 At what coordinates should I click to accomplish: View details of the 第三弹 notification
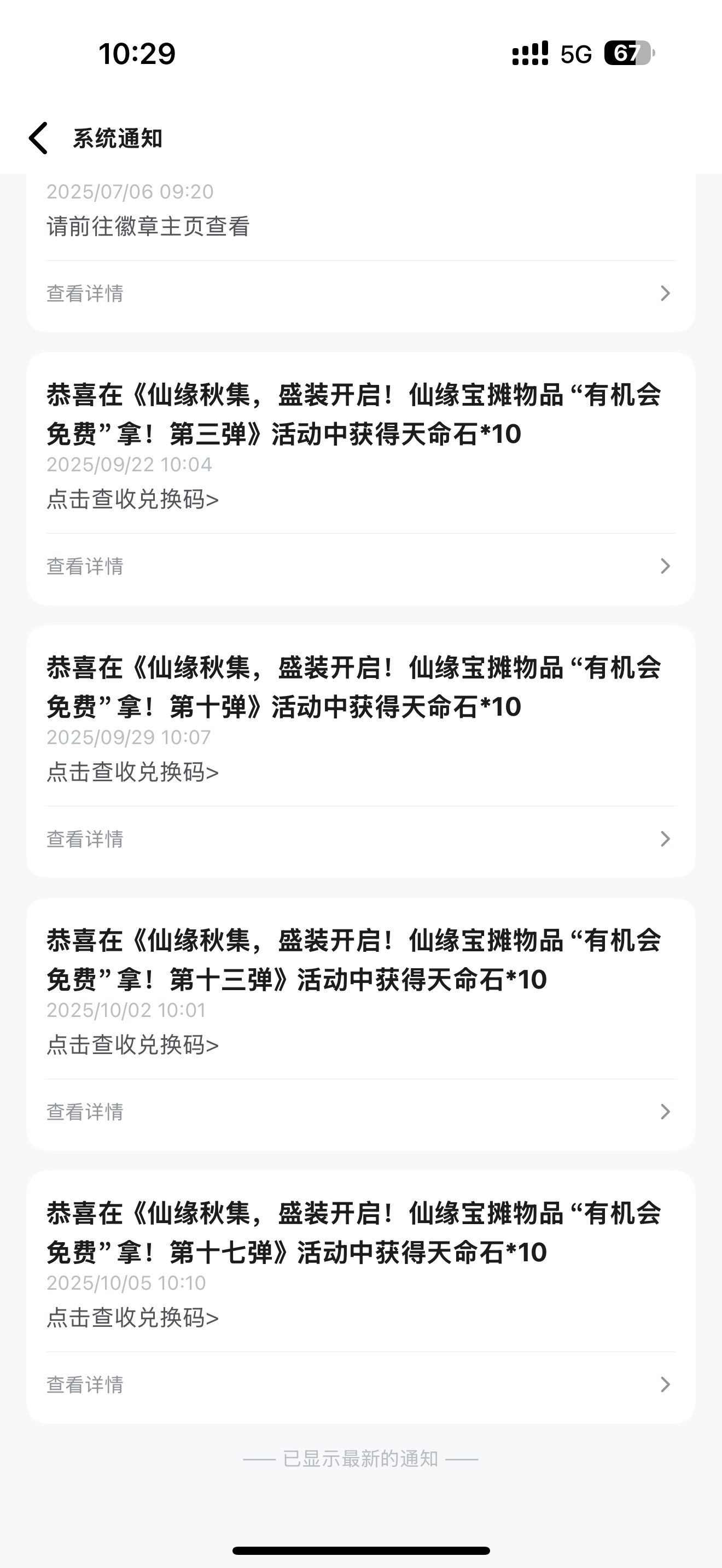coord(361,566)
